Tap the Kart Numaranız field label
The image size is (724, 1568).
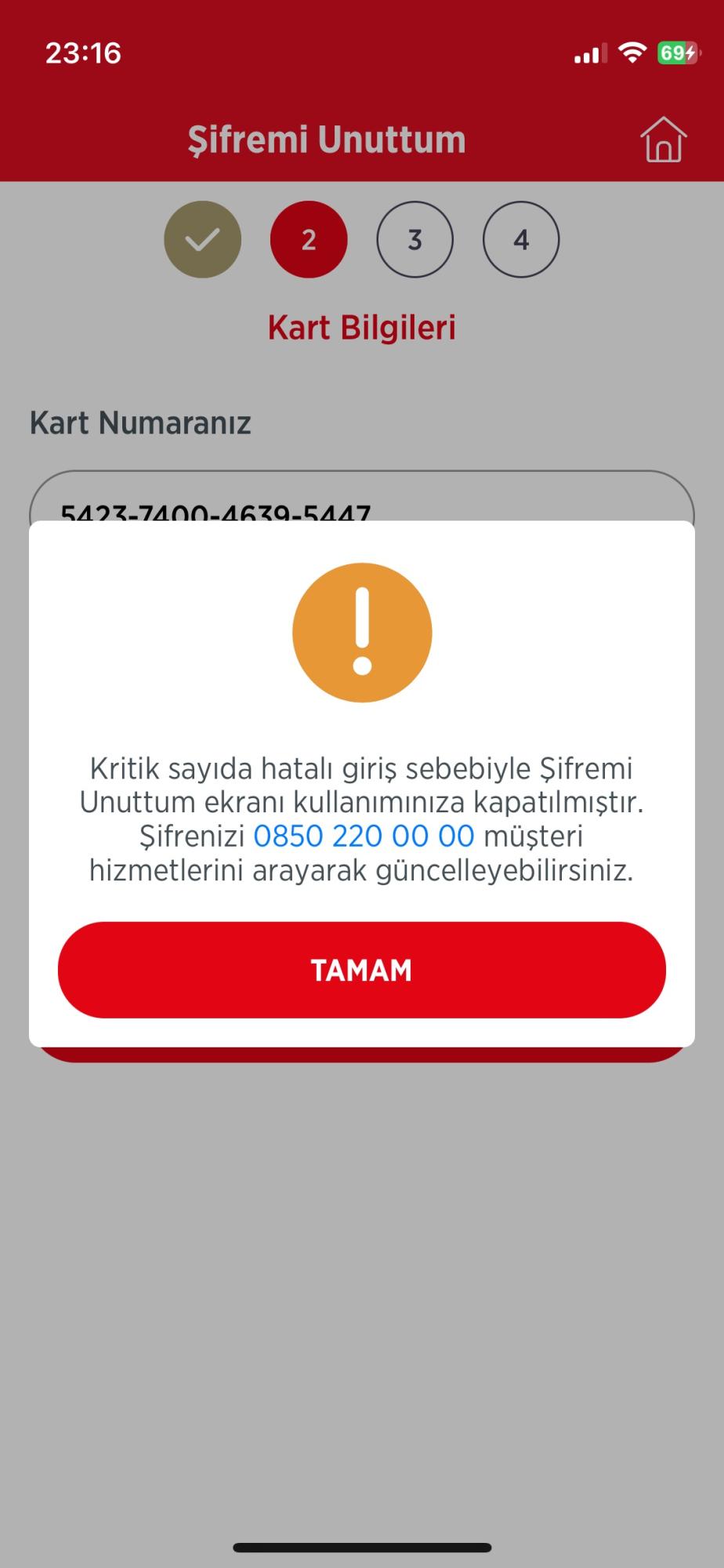coord(140,423)
